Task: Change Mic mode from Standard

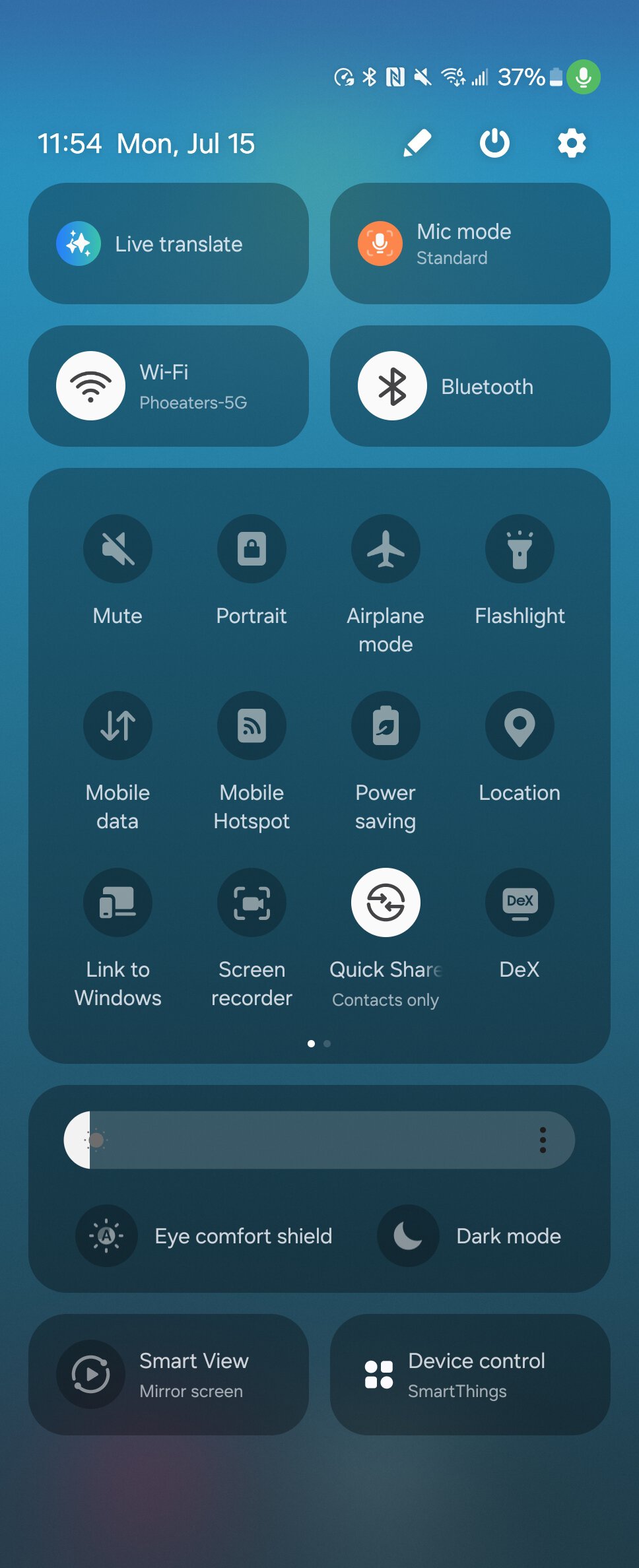Action: click(469, 244)
